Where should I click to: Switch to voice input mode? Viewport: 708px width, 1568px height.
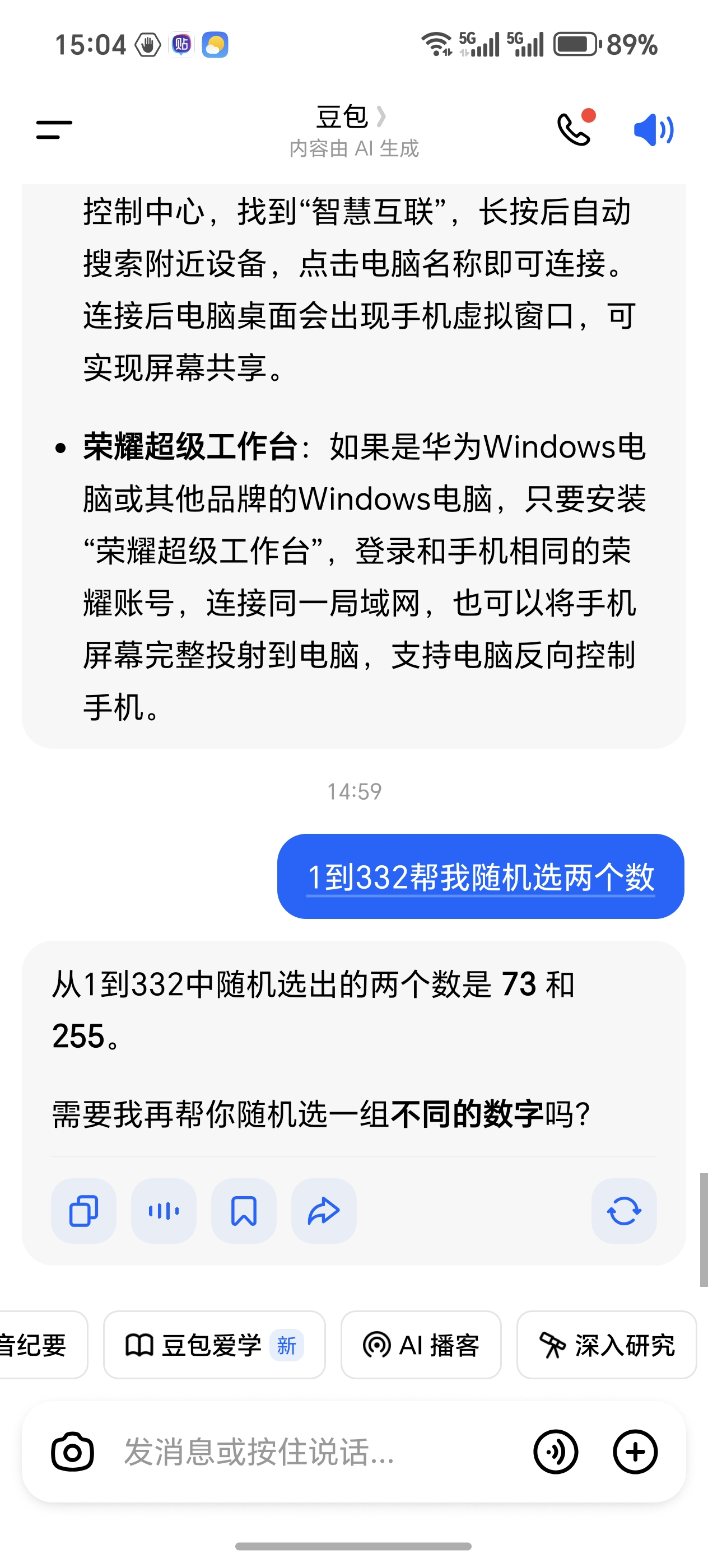pyautogui.click(x=555, y=1452)
